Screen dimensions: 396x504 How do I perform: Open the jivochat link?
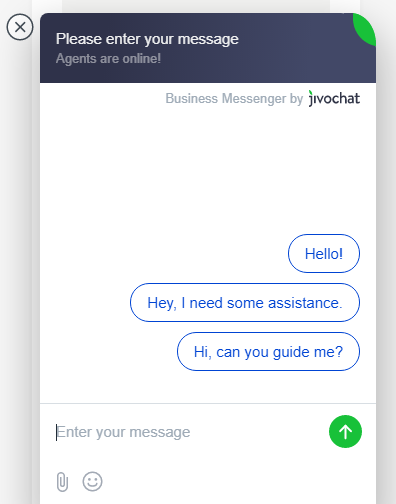point(334,98)
